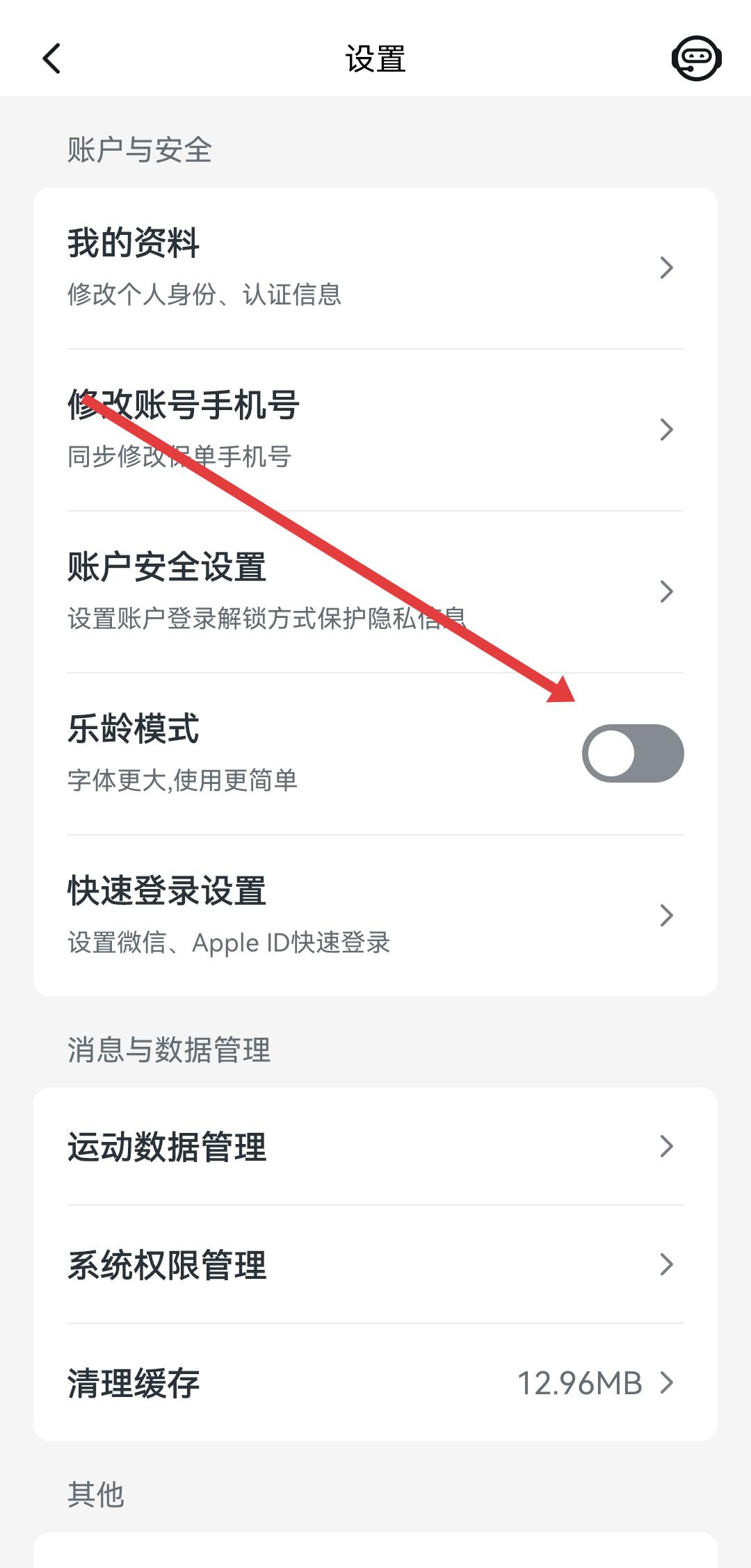Open 快速登录设置
The image size is (751, 1568).
click(375, 915)
